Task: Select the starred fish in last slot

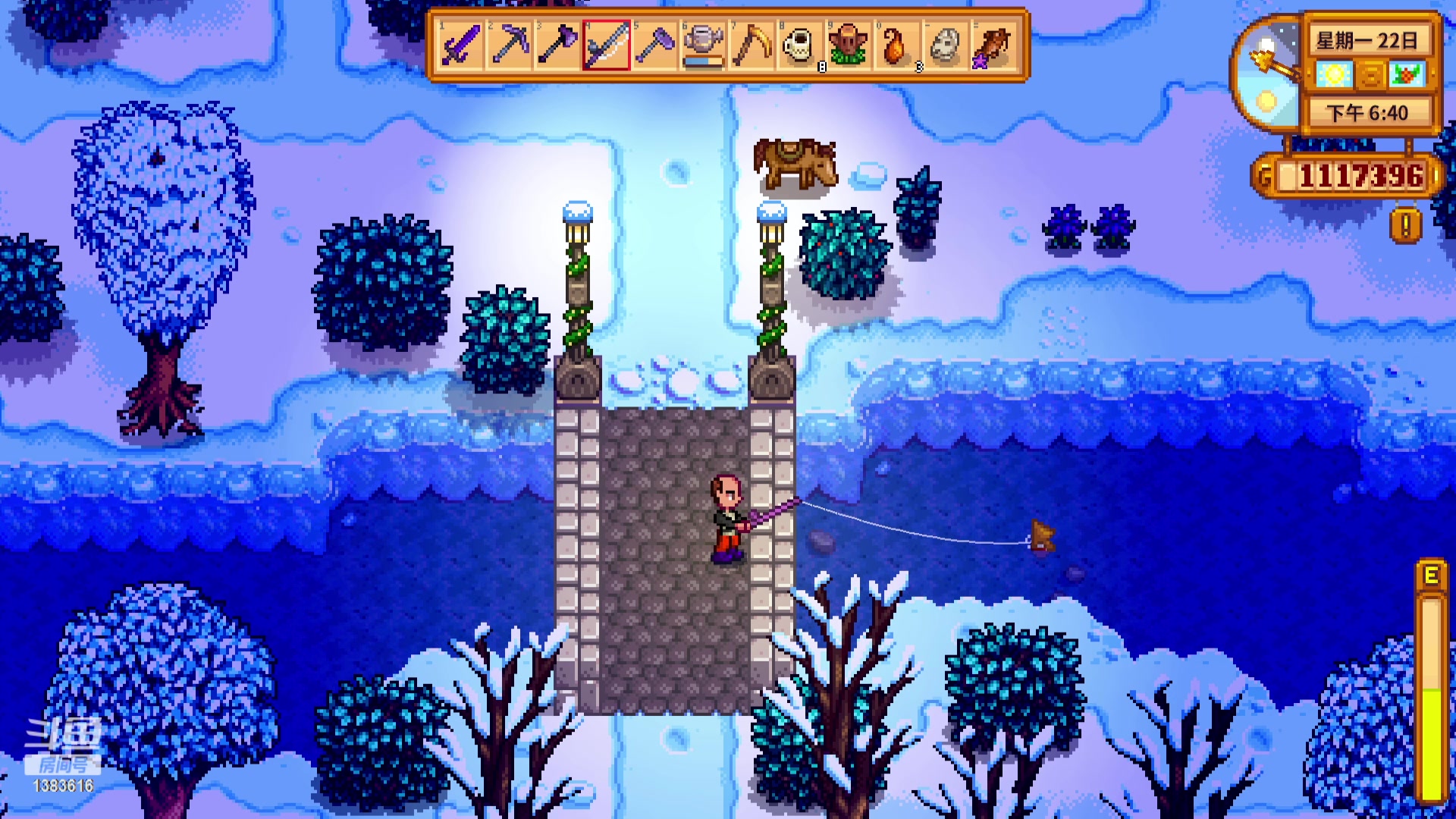Action: pos(994,45)
